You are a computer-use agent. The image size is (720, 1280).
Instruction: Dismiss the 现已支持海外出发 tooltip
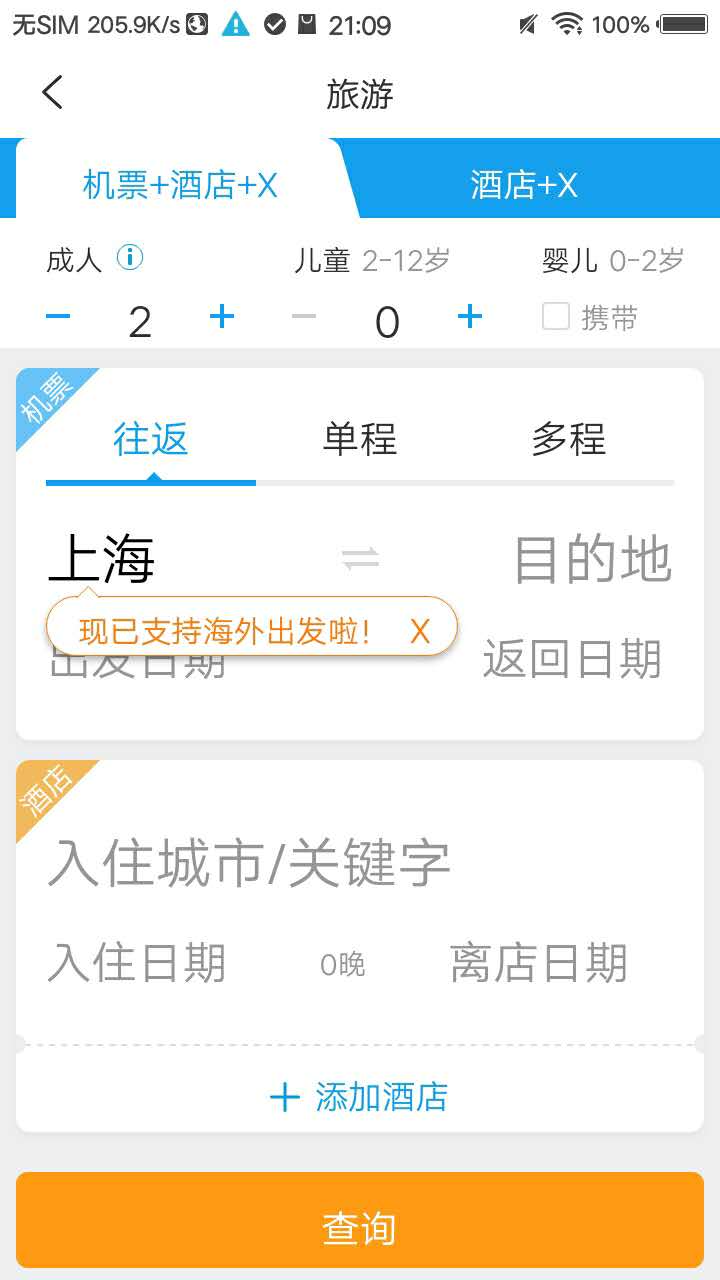click(419, 629)
